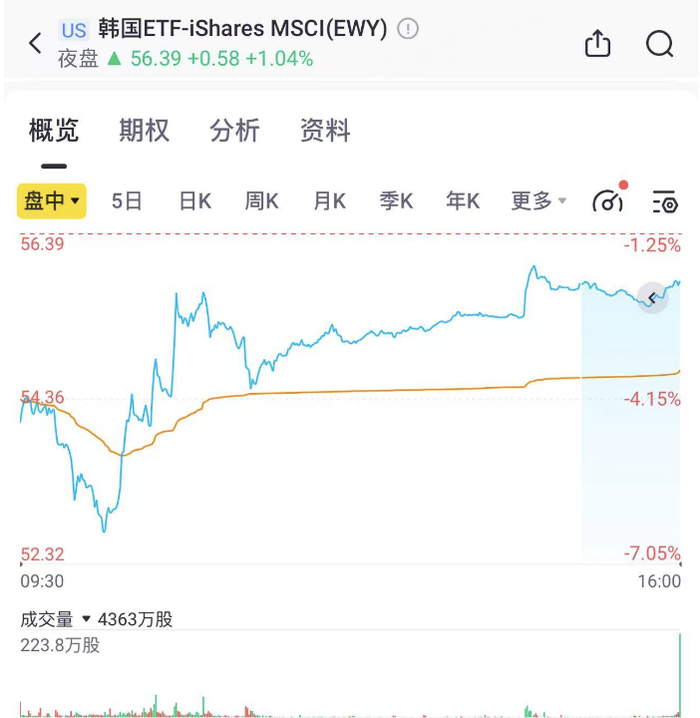The height and width of the screenshot is (718, 700).
Task: Select the 概览 tab
Action: 54,131
